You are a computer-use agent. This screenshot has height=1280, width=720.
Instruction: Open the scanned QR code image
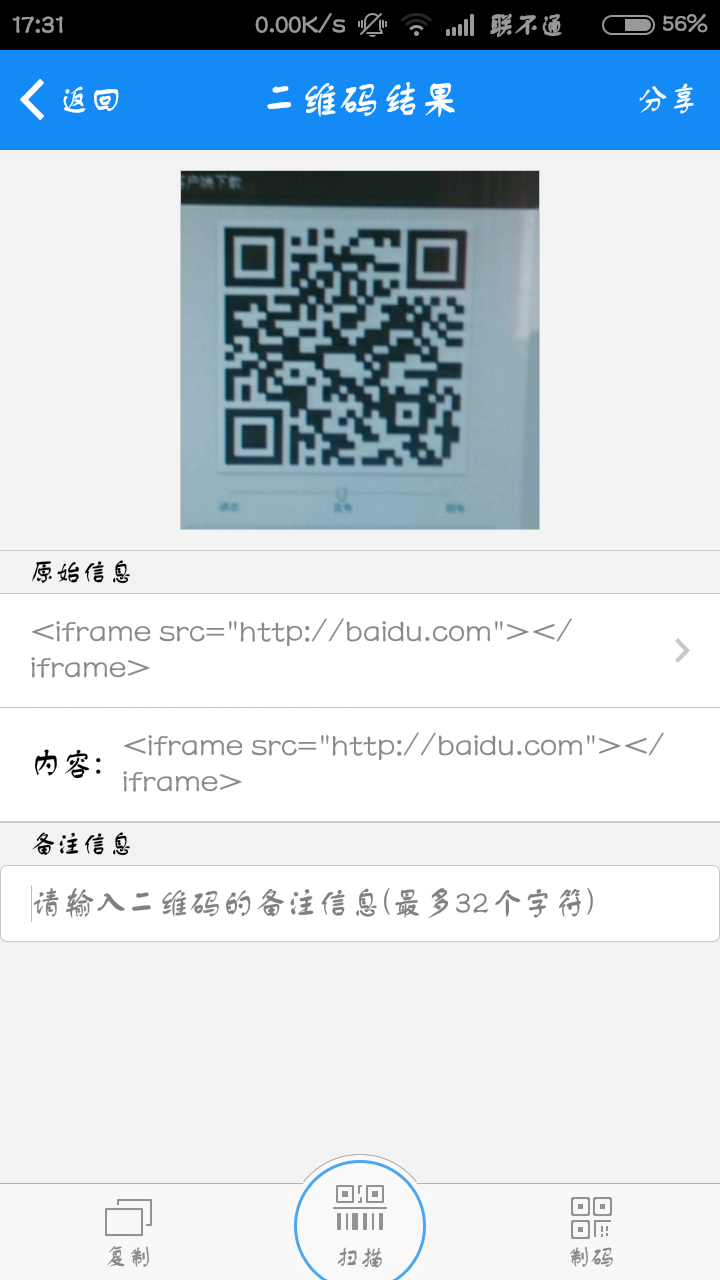click(360, 350)
